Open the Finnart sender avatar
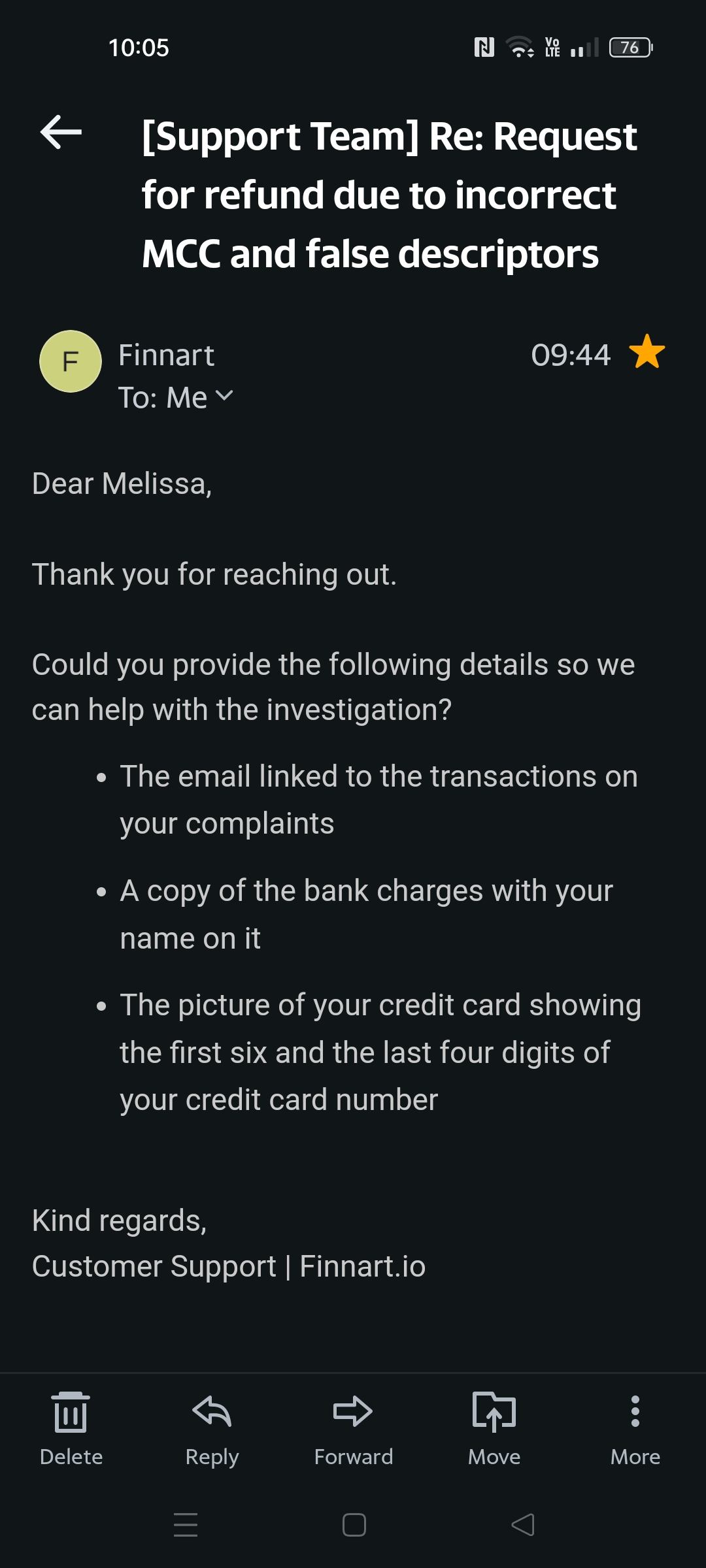This screenshot has width=706, height=1568. 71,361
